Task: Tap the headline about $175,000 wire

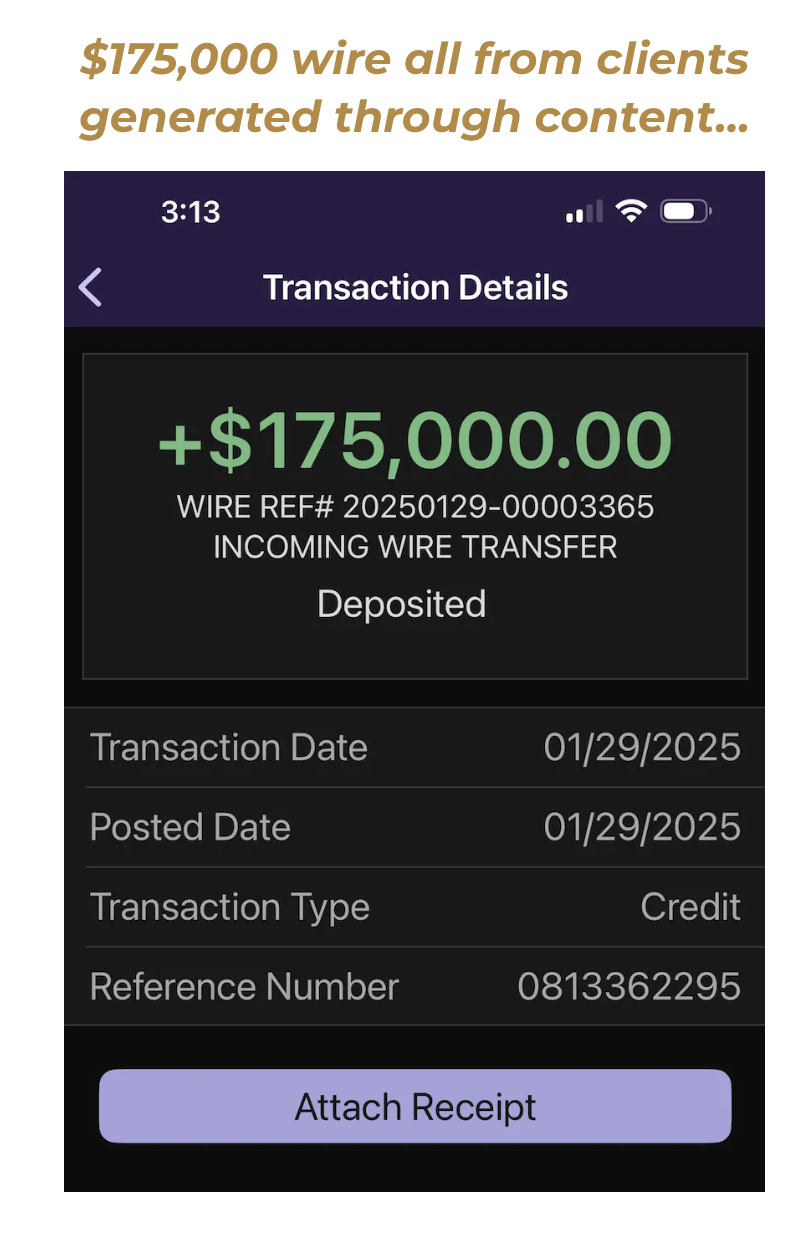Action: [414, 88]
